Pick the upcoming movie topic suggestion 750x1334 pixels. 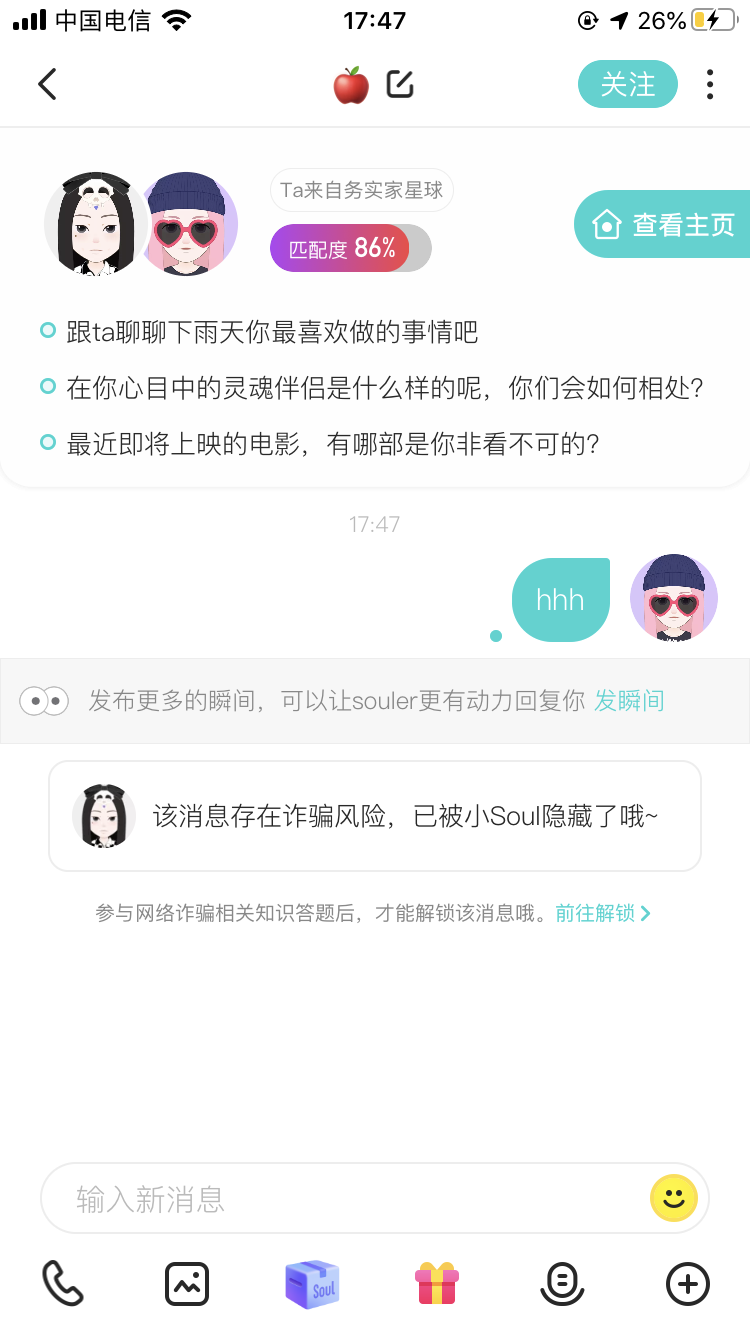point(332,442)
